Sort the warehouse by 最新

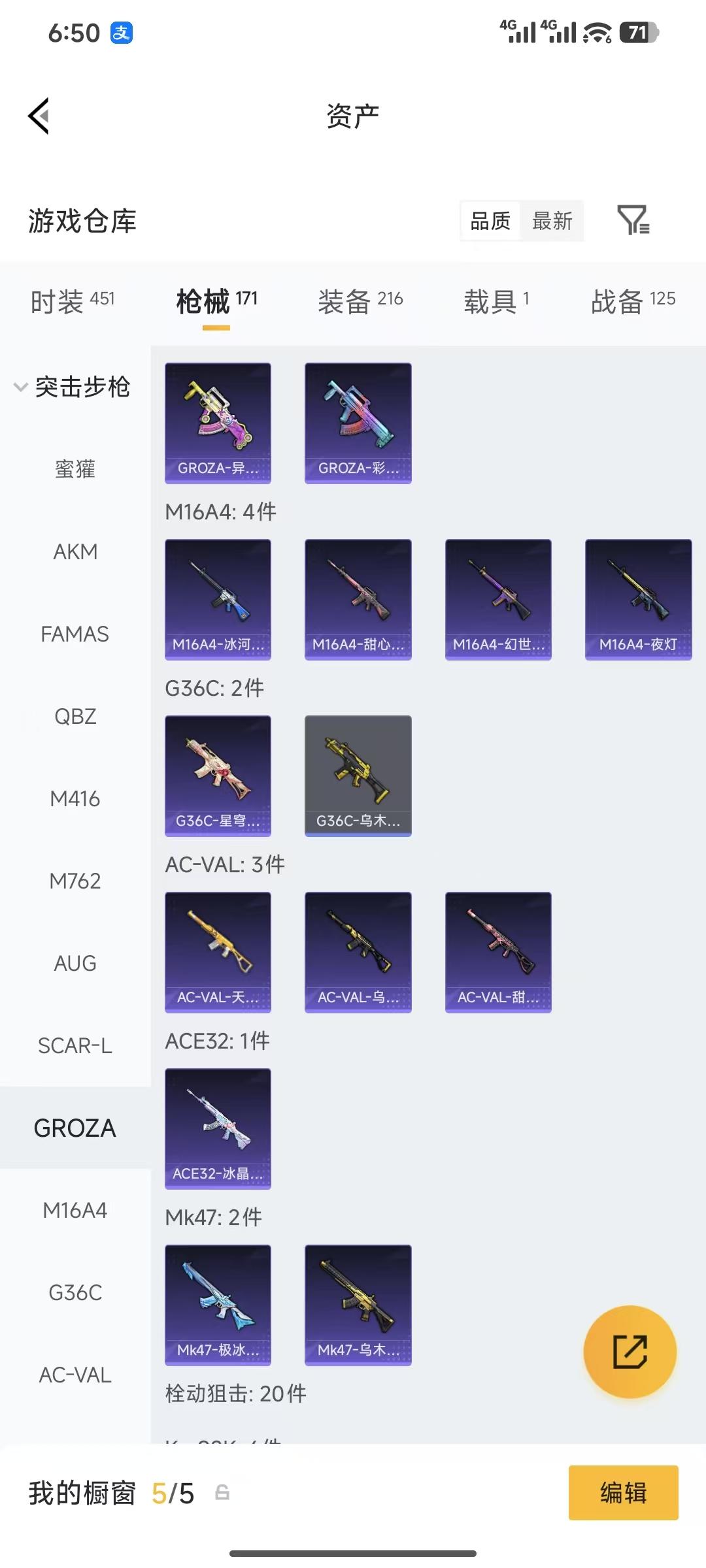552,221
